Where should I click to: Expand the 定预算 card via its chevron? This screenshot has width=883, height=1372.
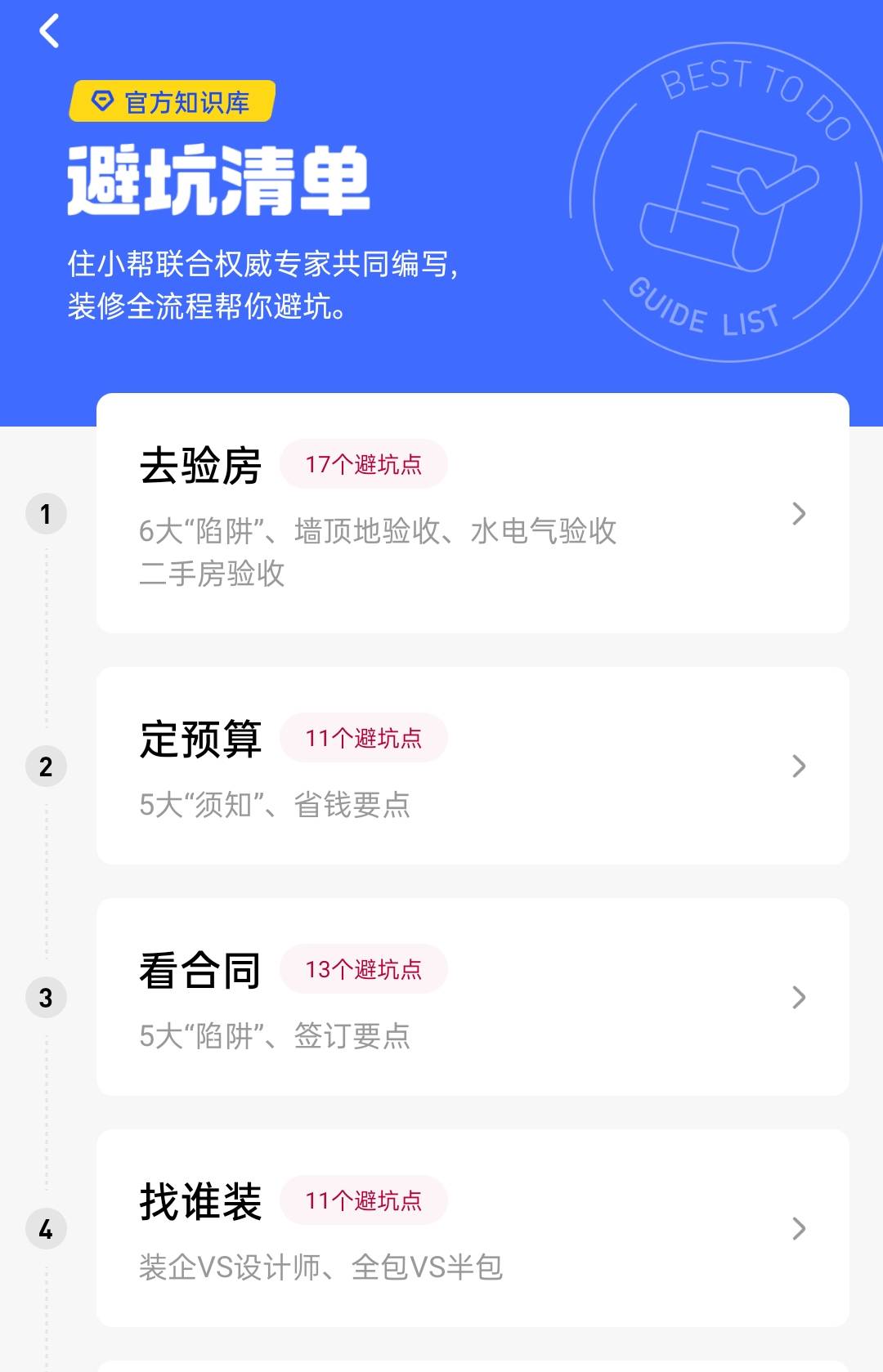[x=797, y=765]
